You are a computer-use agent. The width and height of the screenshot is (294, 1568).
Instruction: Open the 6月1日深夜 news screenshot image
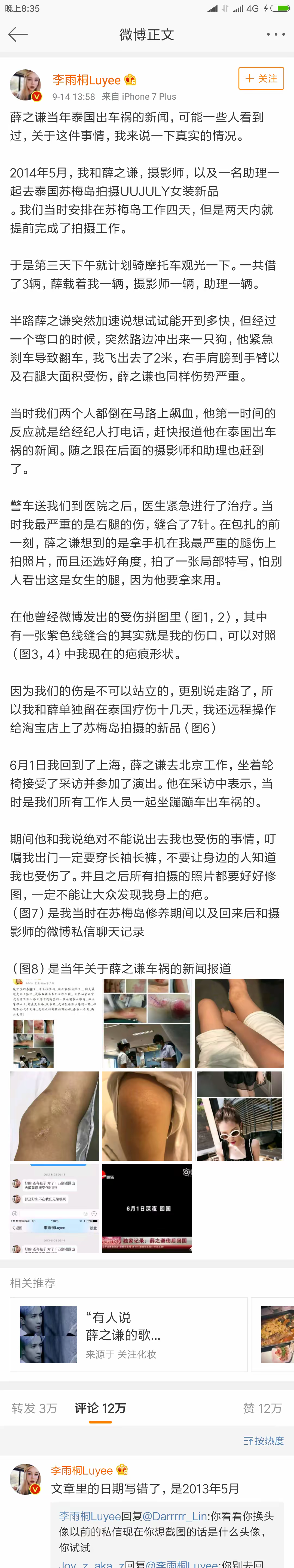click(147, 1208)
